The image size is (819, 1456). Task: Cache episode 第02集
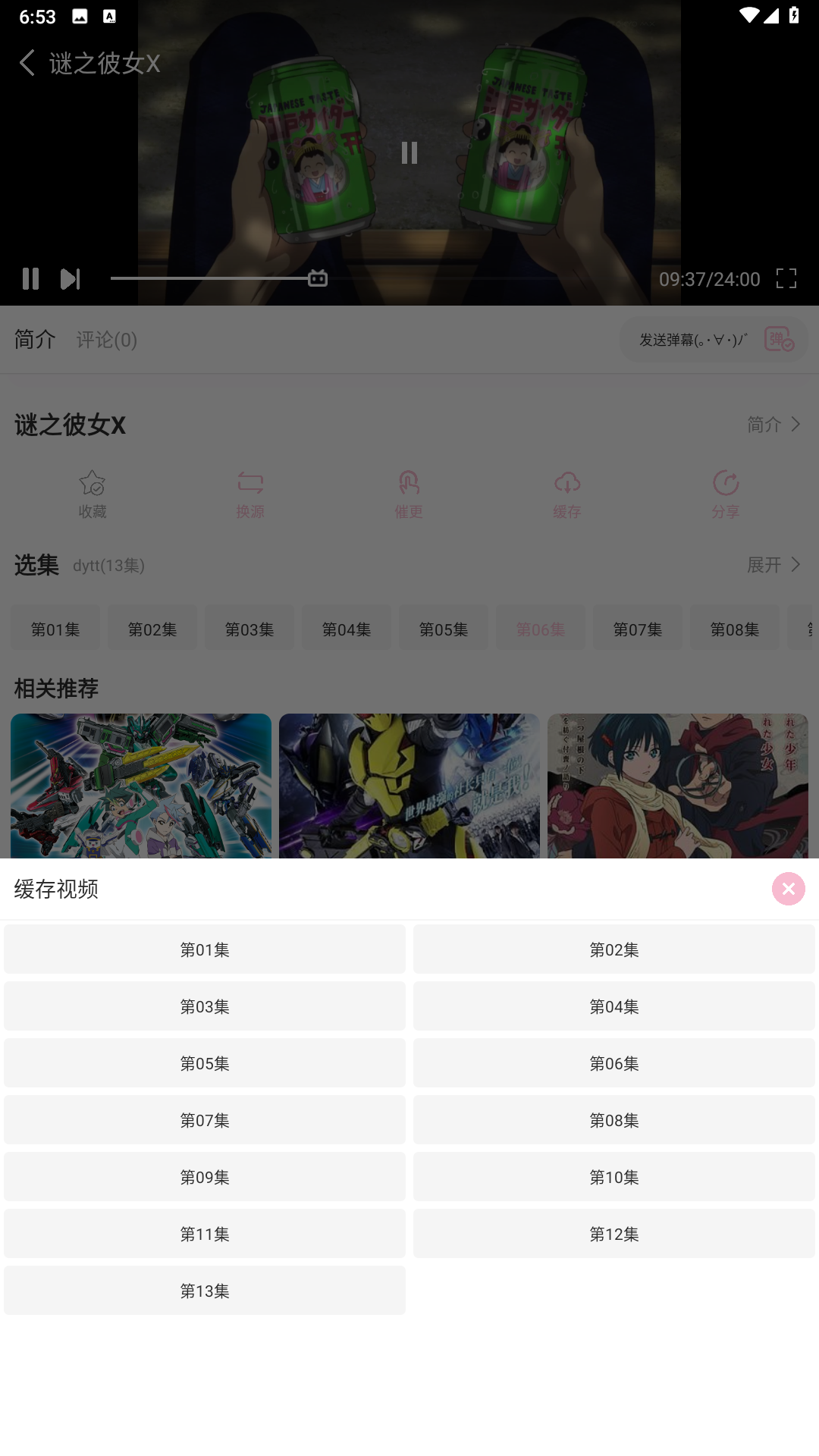614,949
